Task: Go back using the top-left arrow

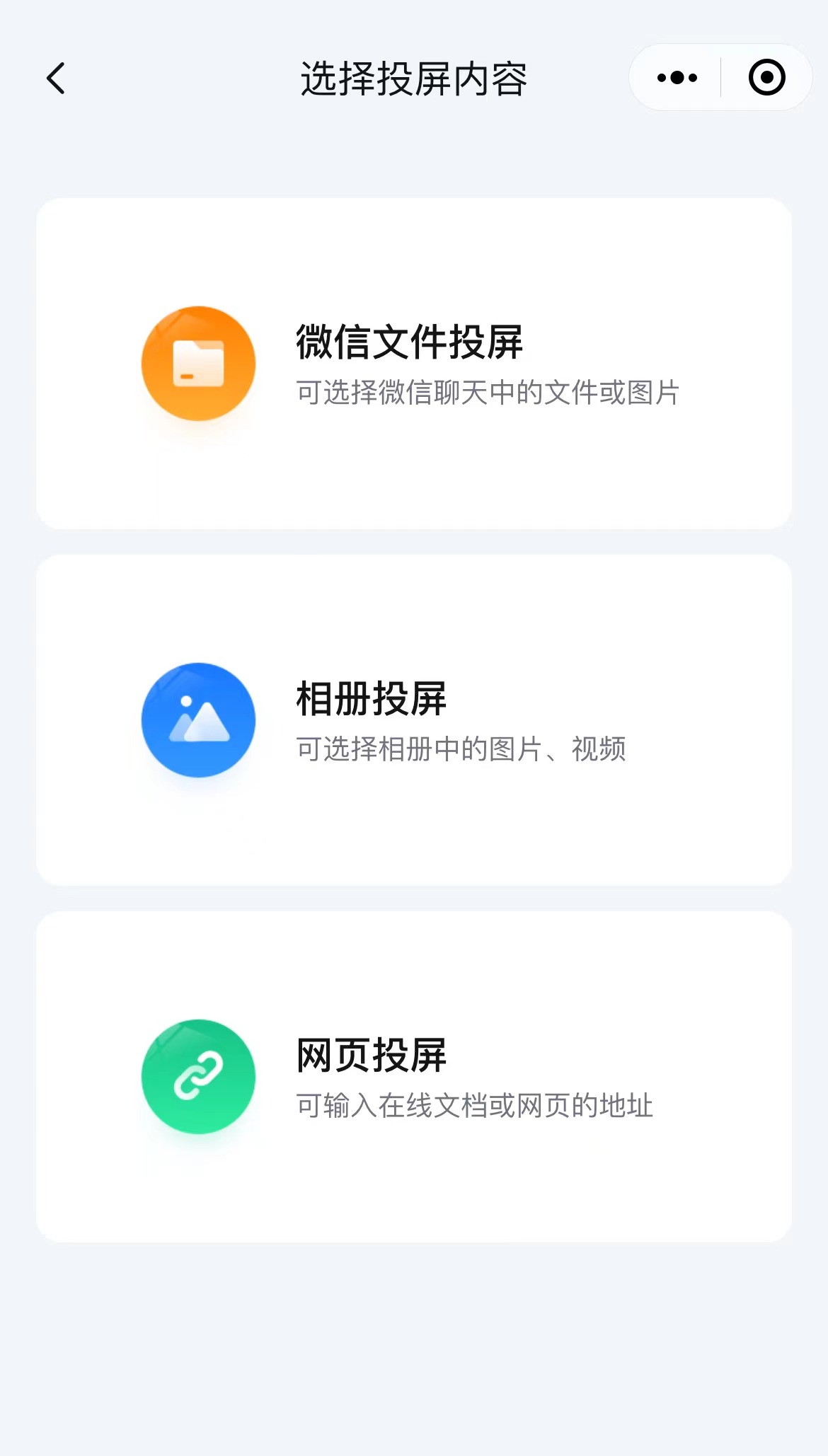Action: (x=56, y=78)
